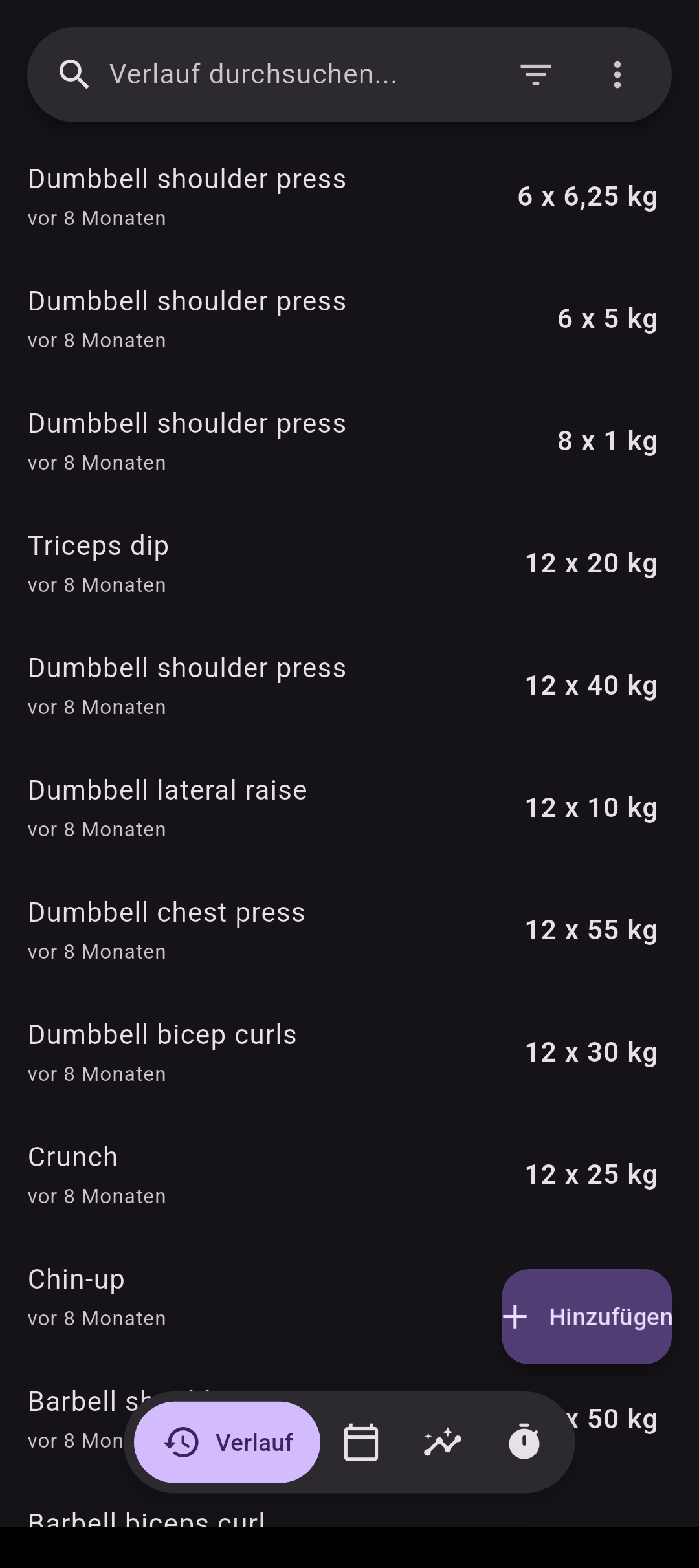Open the Dumbbell shoulder press 6 x 5 kg entry
Screen dimensions: 699x1568
pyautogui.click(x=349, y=319)
